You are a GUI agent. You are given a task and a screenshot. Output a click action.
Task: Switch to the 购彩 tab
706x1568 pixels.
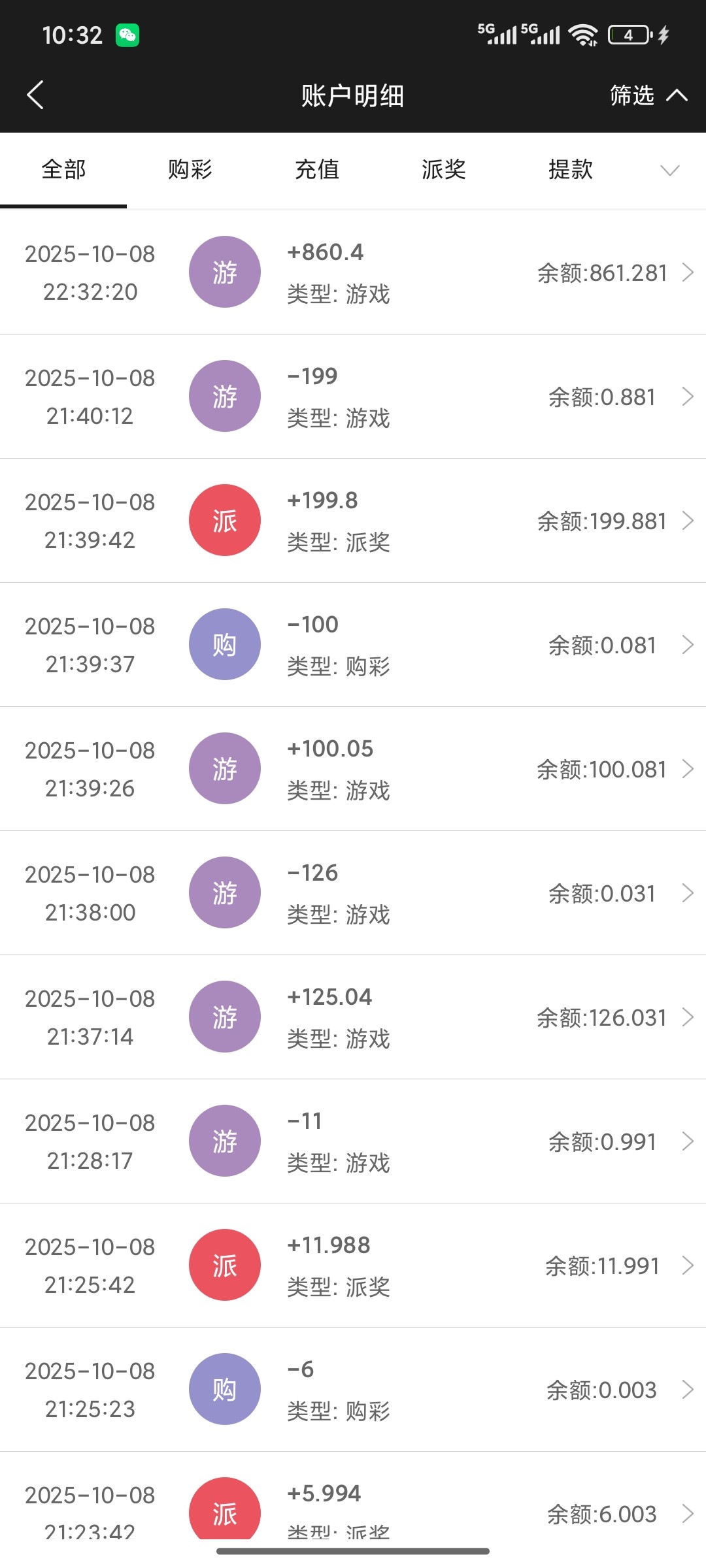coord(190,170)
